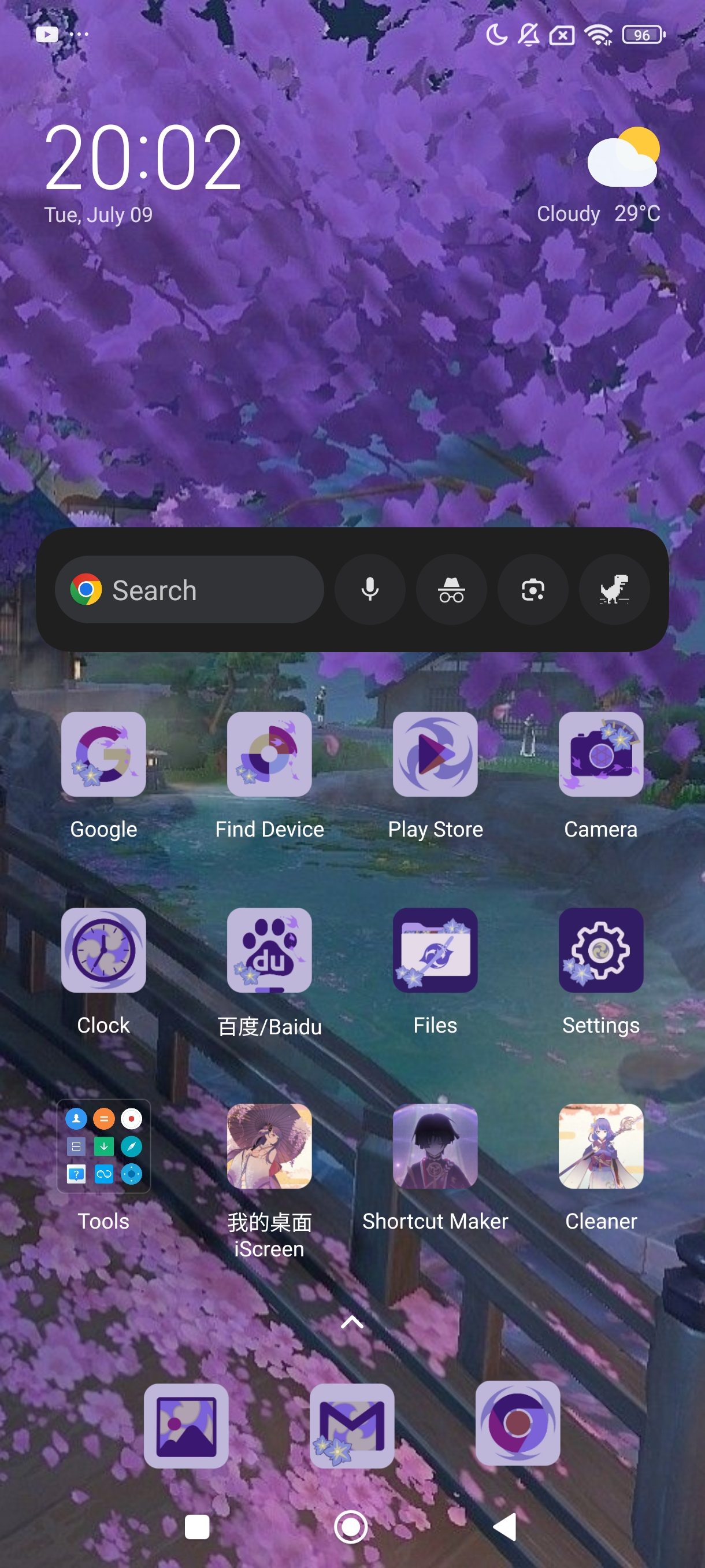Open the Play Store
Image resolution: width=705 pixels, height=1568 pixels.
[435, 754]
